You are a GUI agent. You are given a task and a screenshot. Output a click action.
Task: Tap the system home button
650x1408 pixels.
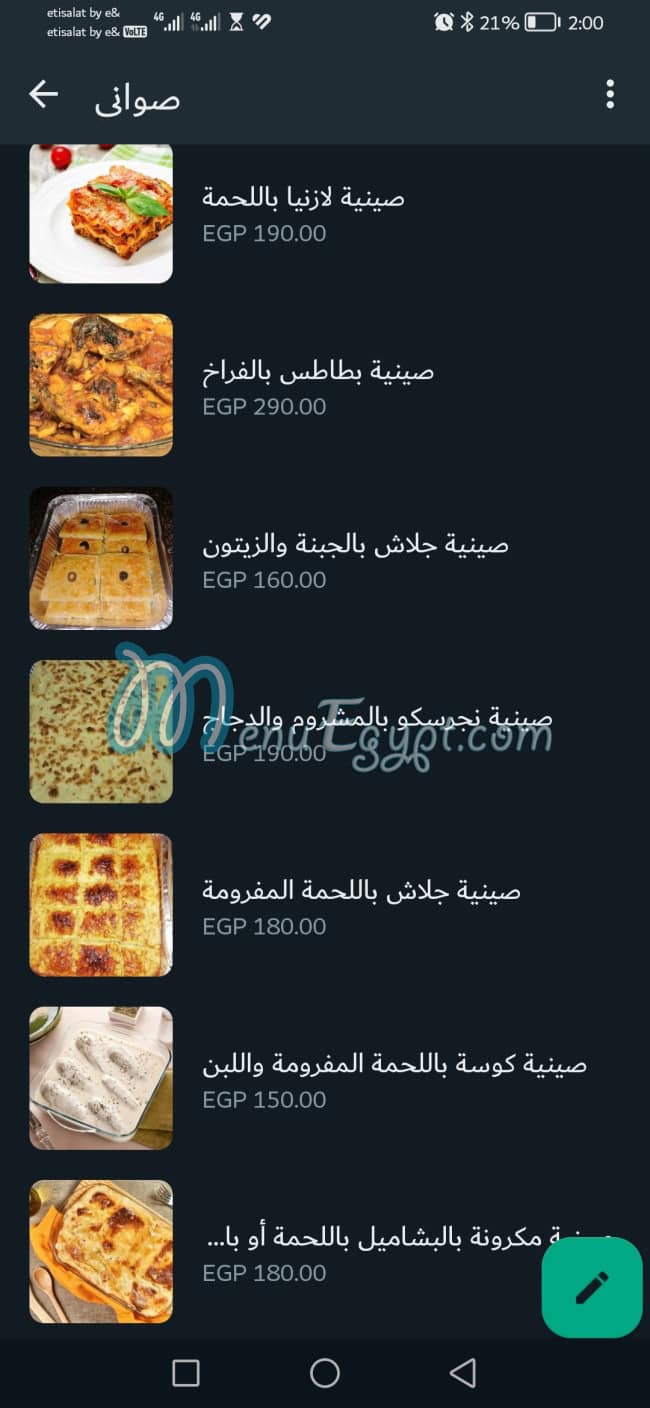325,1373
